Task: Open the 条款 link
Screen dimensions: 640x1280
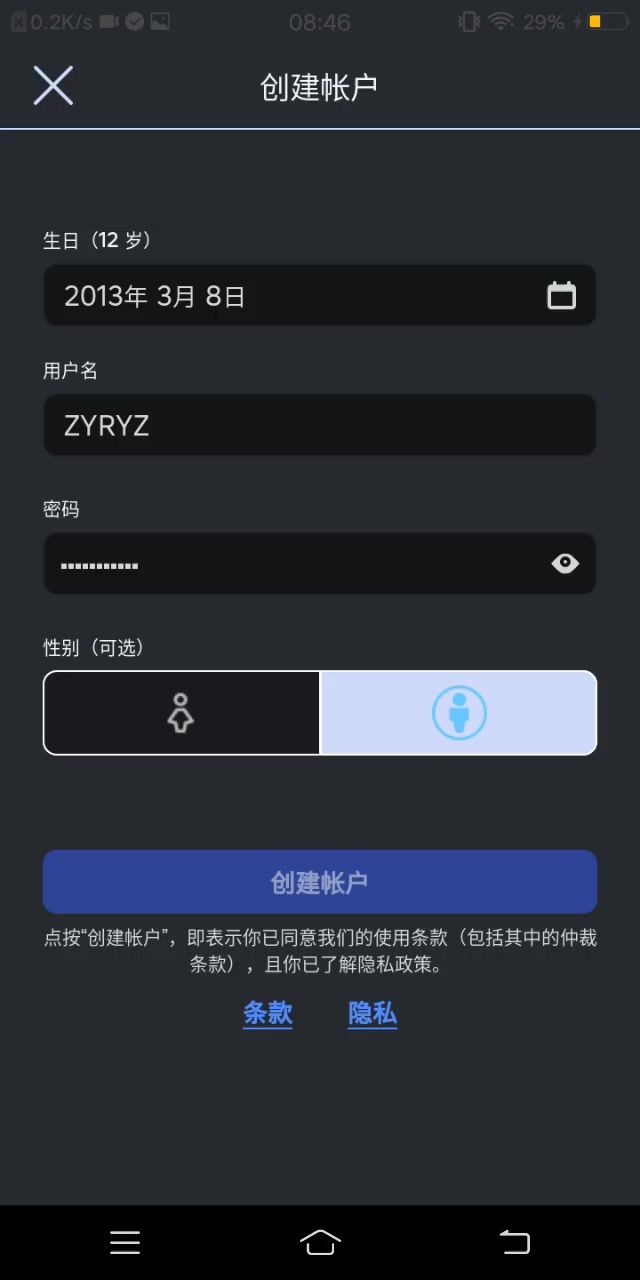Action: [268, 1014]
